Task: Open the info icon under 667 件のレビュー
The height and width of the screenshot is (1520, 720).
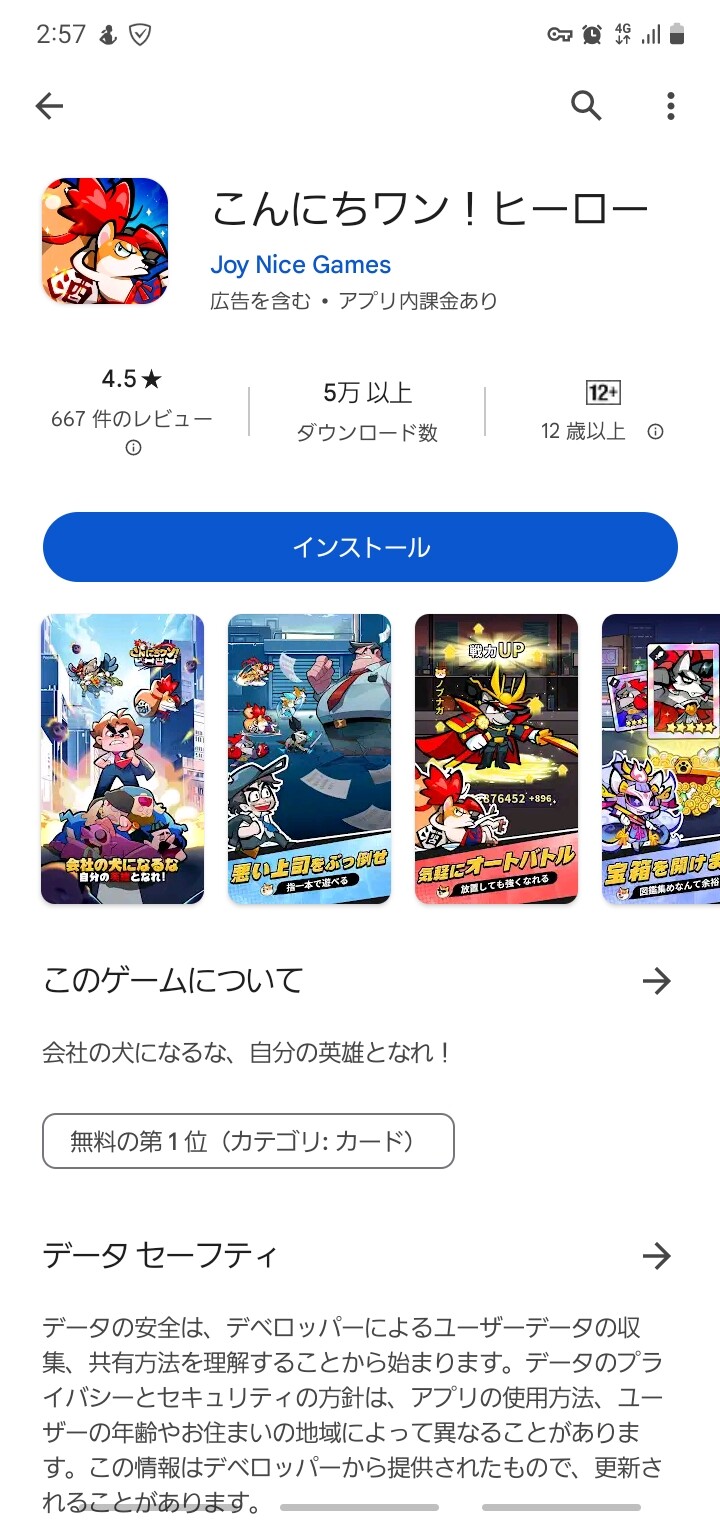Action: tap(132, 449)
